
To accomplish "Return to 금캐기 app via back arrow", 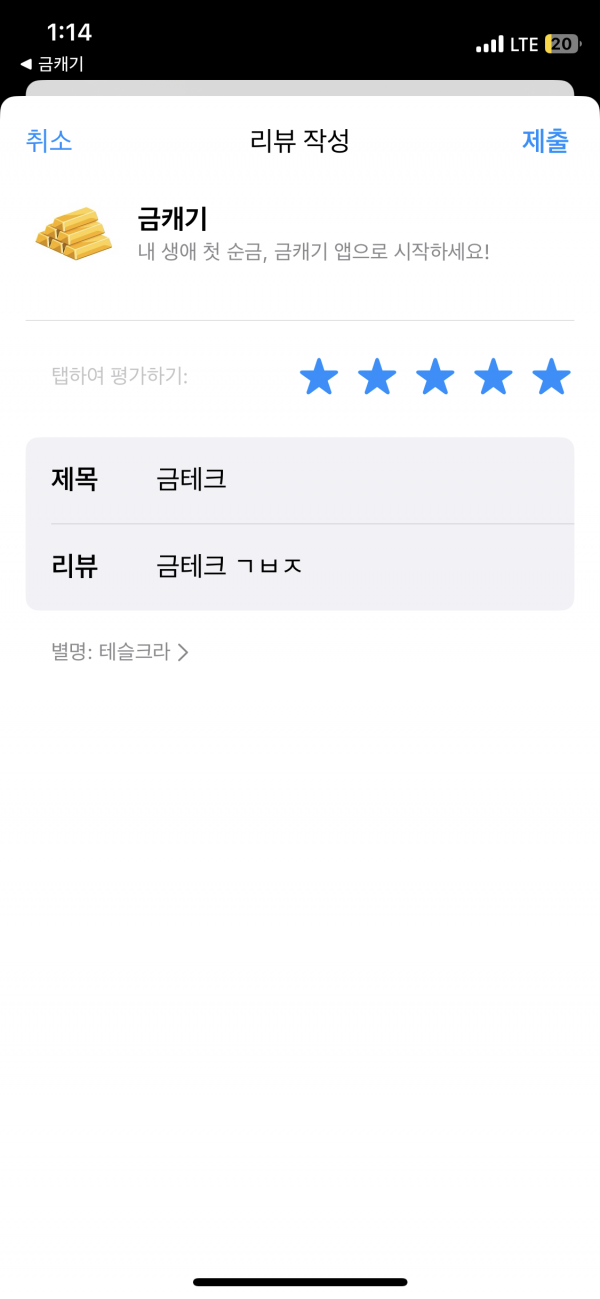I will point(51,64).
